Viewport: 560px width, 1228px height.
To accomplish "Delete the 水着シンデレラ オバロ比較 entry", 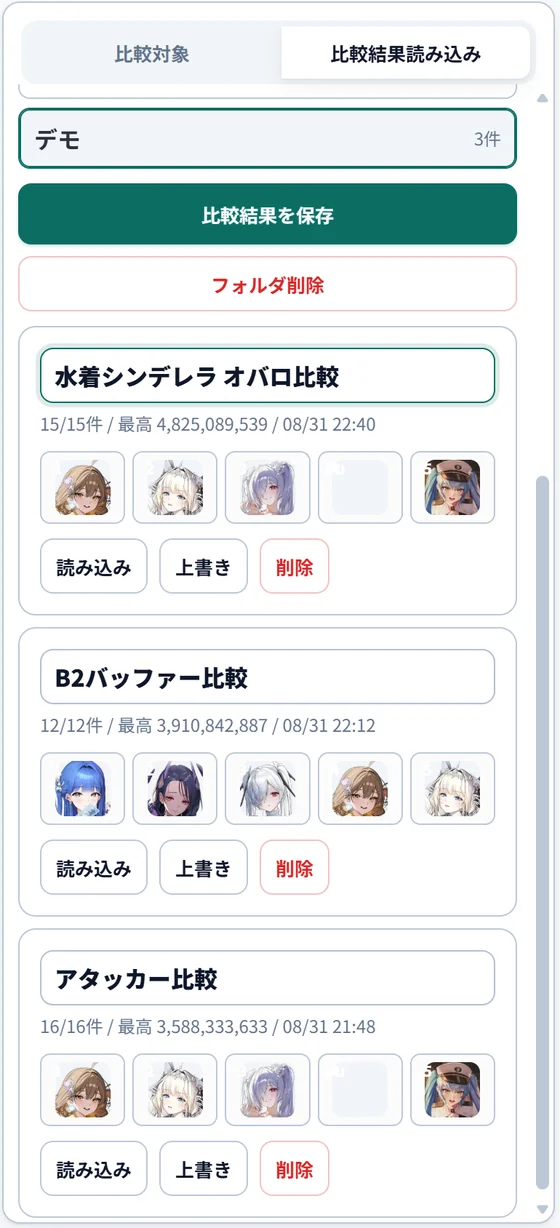I will pyautogui.click(x=294, y=567).
